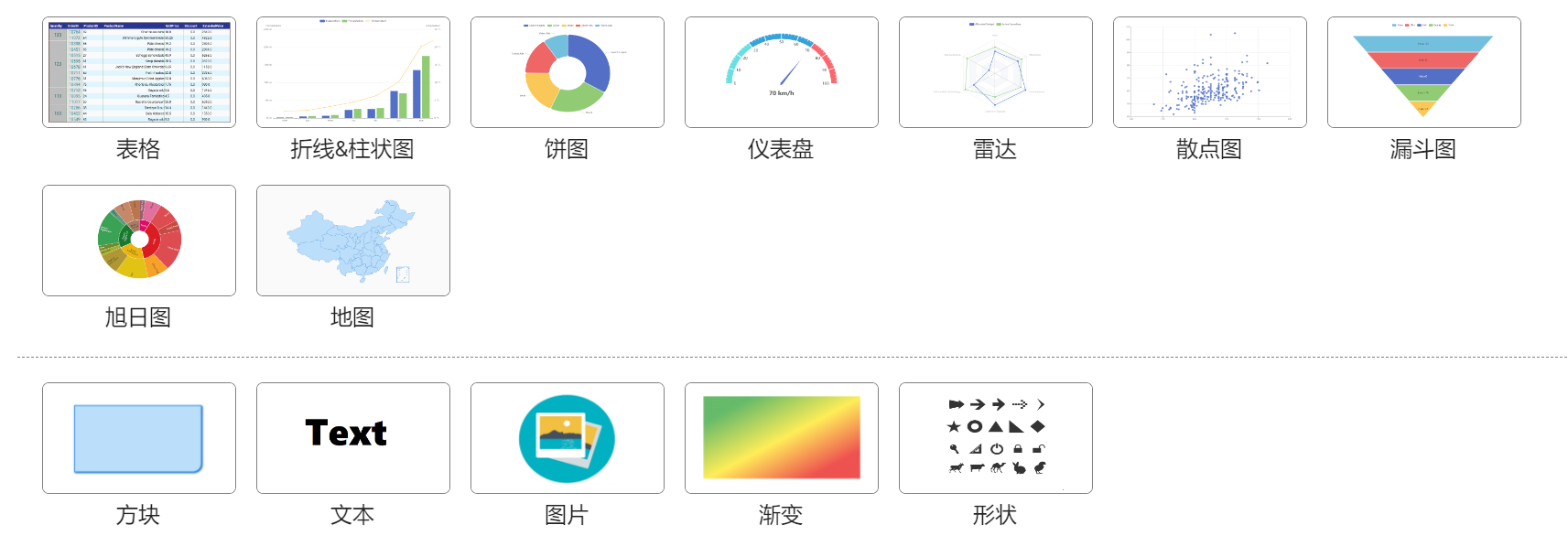Image resolution: width=1568 pixels, height=557 pixels.
Task: Pick the 地图 map component
Action: click(353, 241)
